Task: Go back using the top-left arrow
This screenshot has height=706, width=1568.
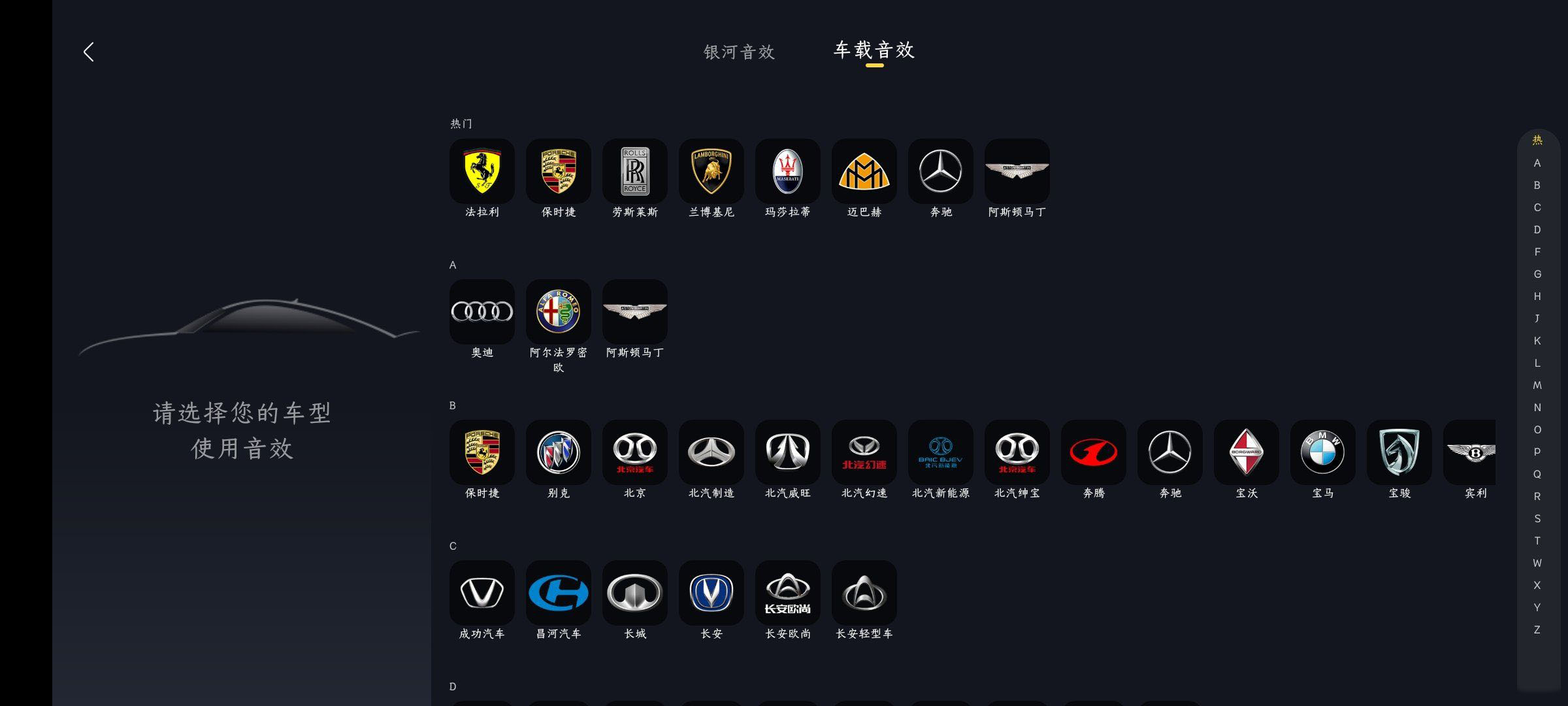Action: pyautogui.click(x=89, y=52)
